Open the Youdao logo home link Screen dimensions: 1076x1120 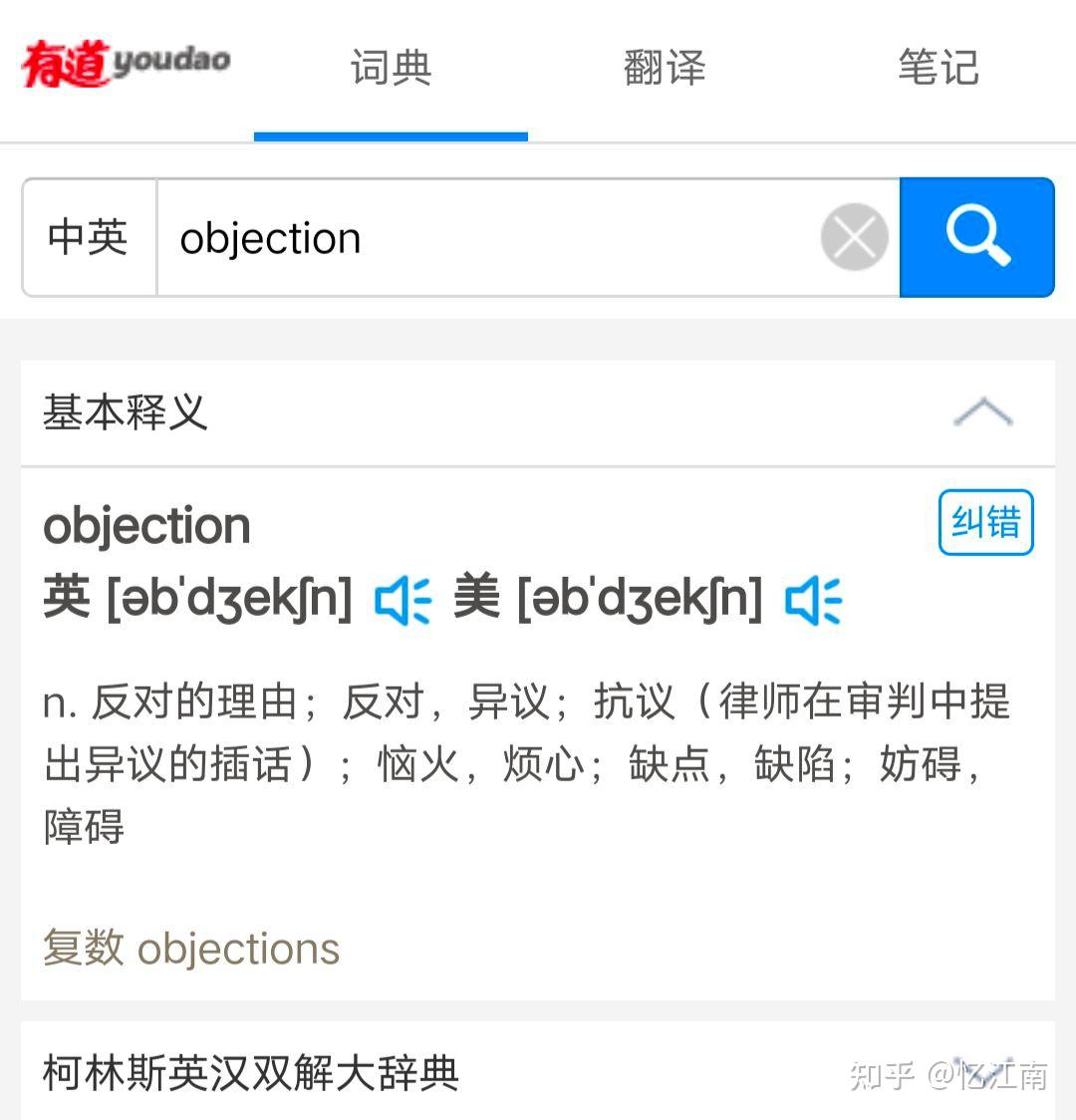126,64
